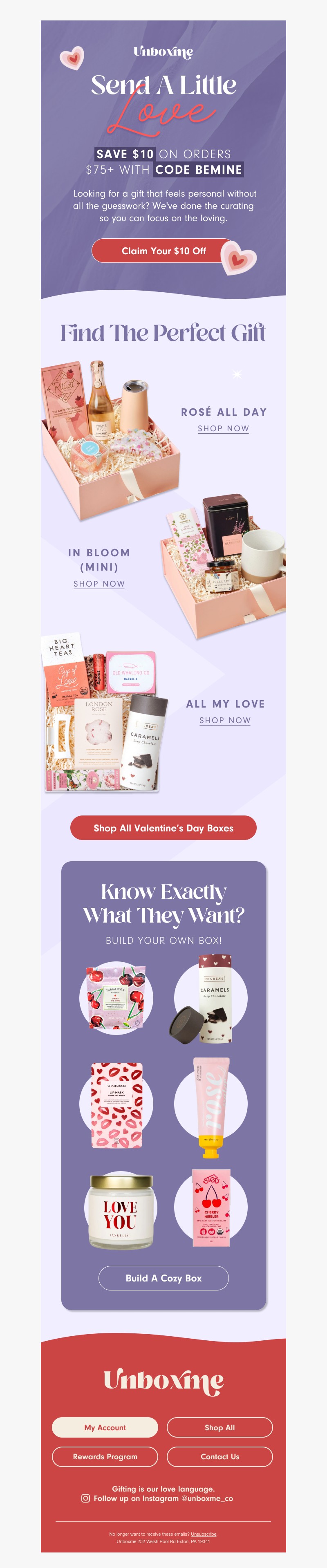327x1568 pixels.
Task: Open My Account in the footer
Action: 105,1427
